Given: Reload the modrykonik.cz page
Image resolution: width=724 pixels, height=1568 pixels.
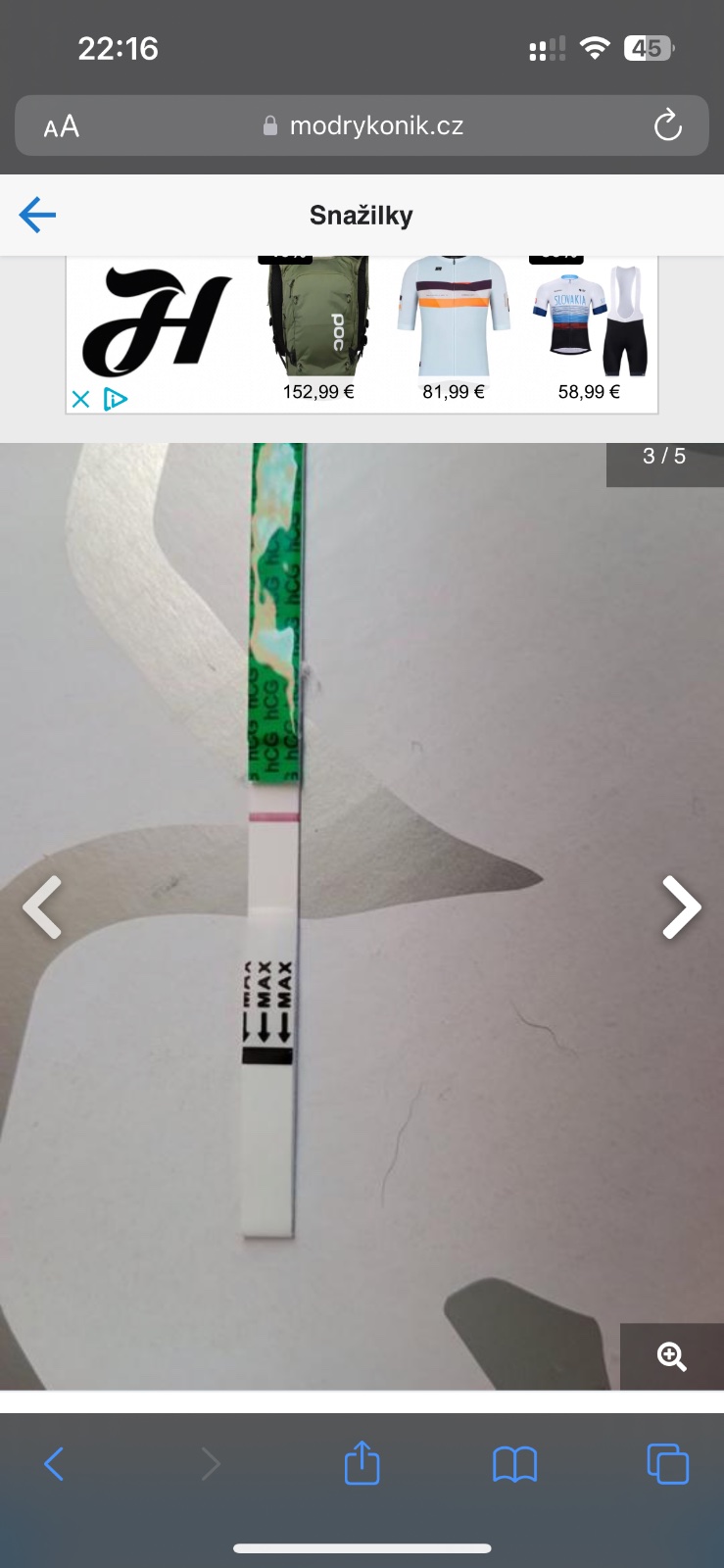Looking at the screenshot, I should [667, 125].
